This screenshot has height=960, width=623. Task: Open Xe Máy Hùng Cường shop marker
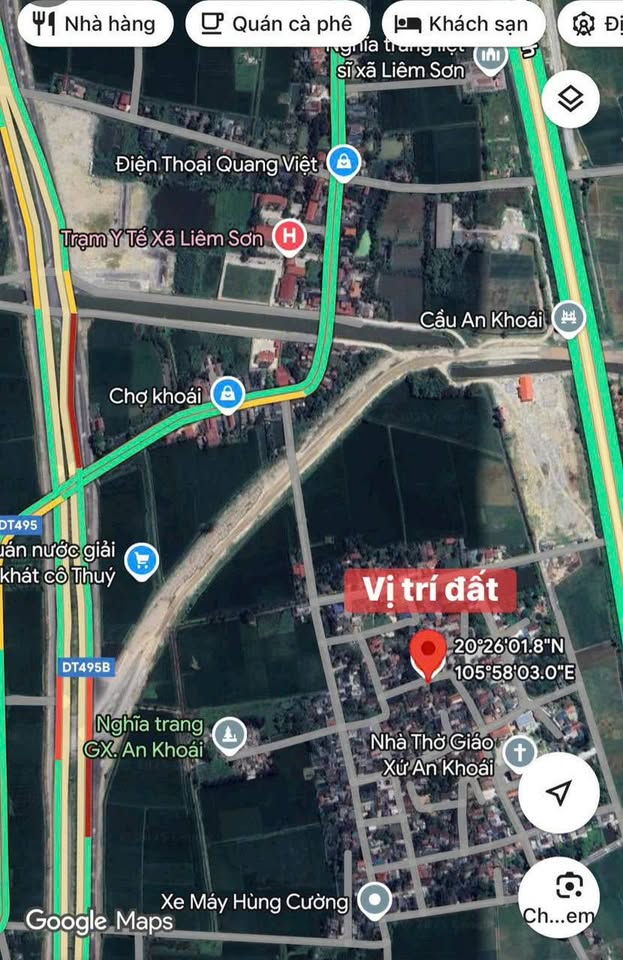pyautogui.click(x=375, y=901)
